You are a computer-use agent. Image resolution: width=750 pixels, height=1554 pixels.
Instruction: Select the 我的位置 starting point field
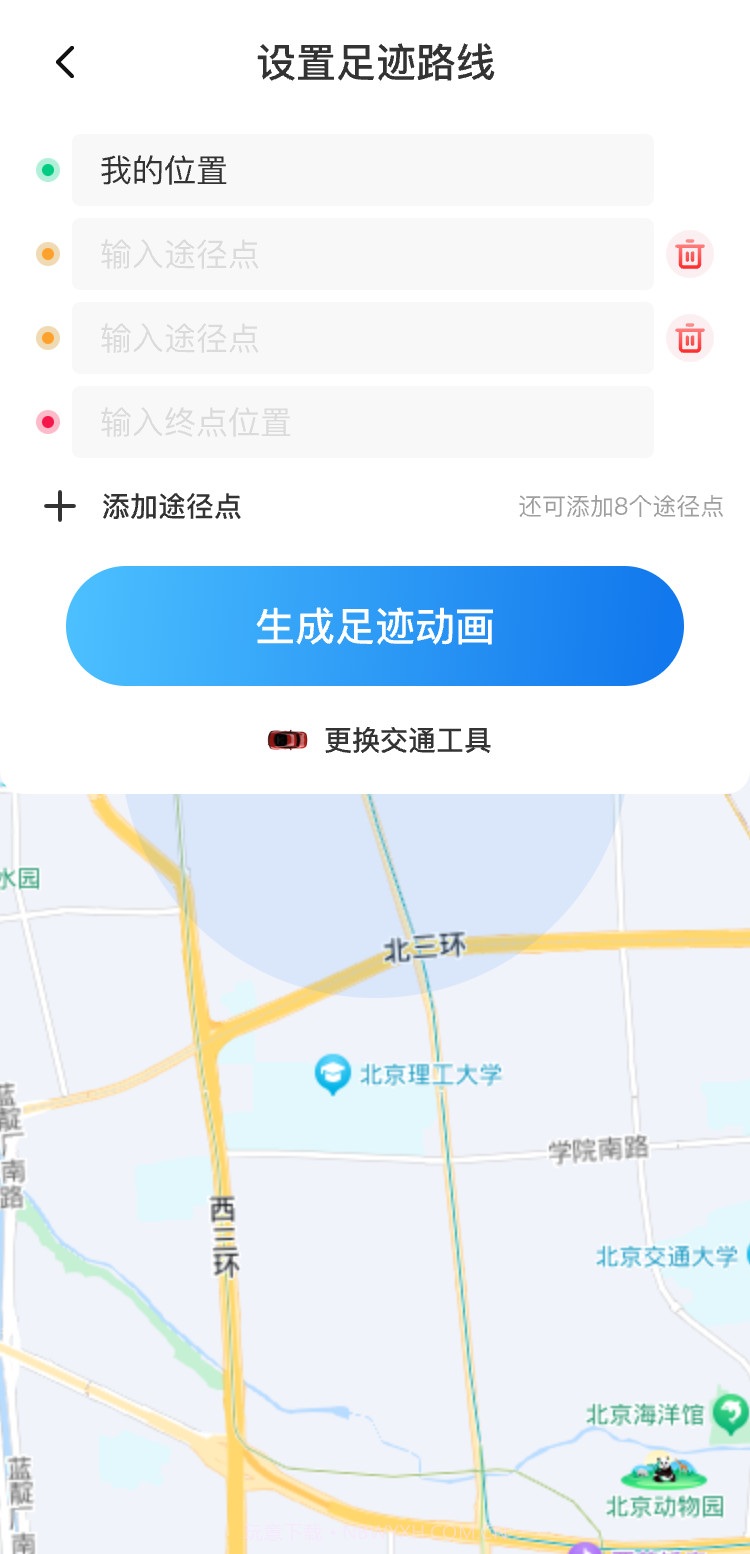pyautogui.click(x=362, y=170)
